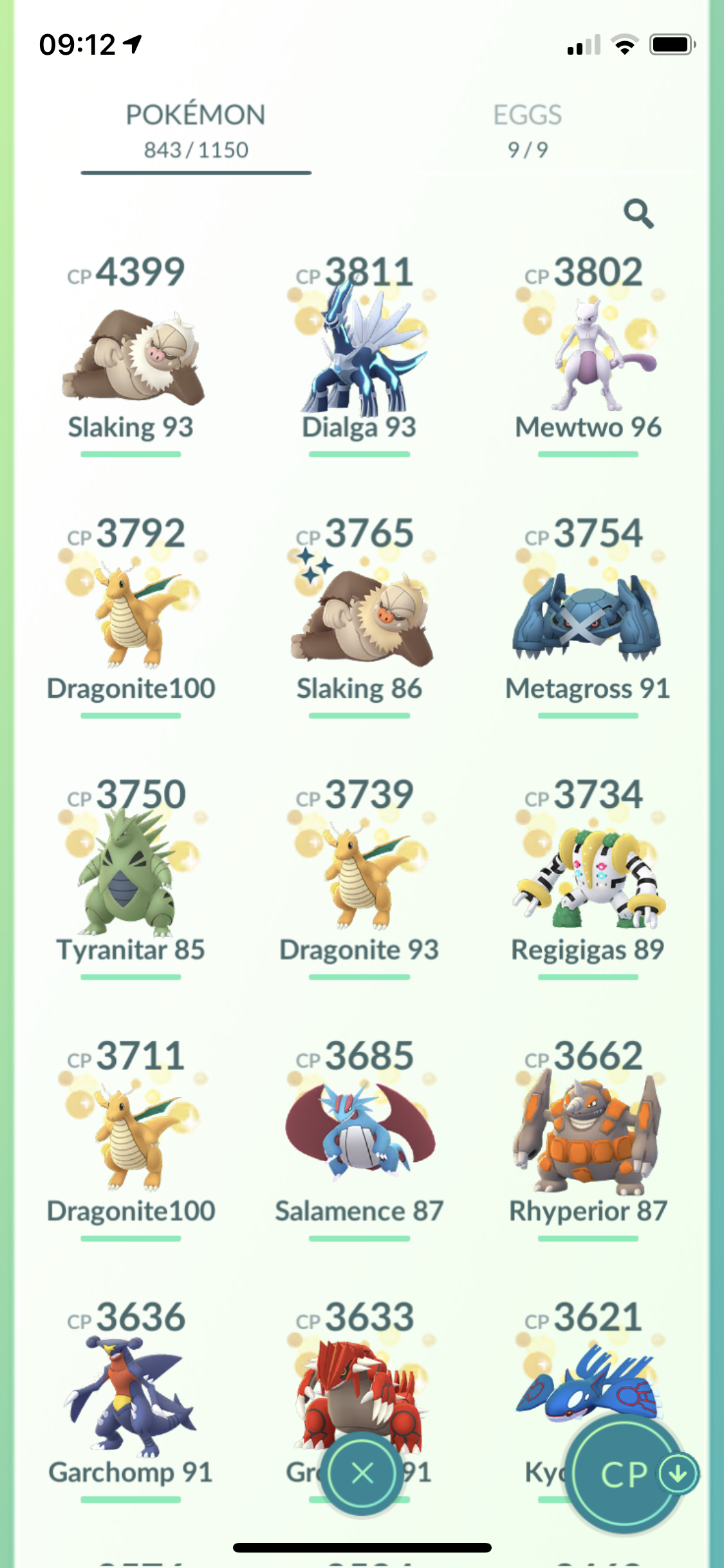Select Regigigas 89

pyautogui.click(x=588, y=879)
